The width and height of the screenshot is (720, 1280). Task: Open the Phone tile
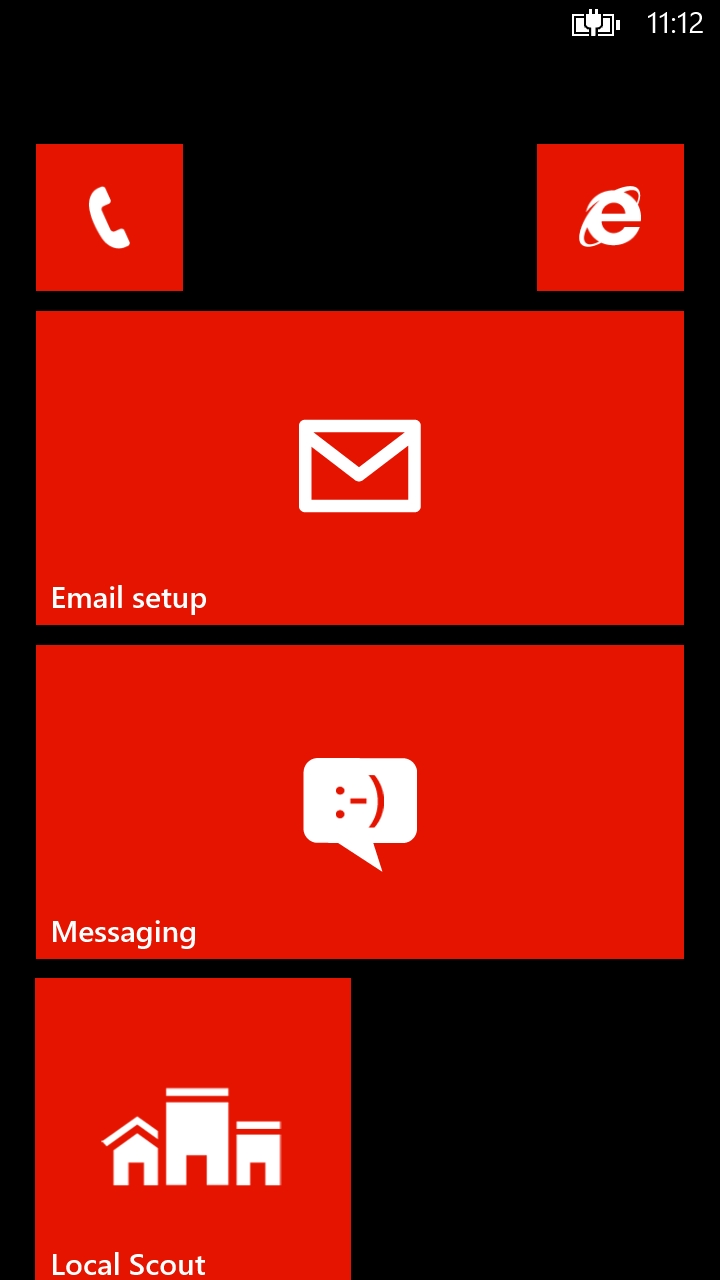pyautogui.click(x=109, y=217)
